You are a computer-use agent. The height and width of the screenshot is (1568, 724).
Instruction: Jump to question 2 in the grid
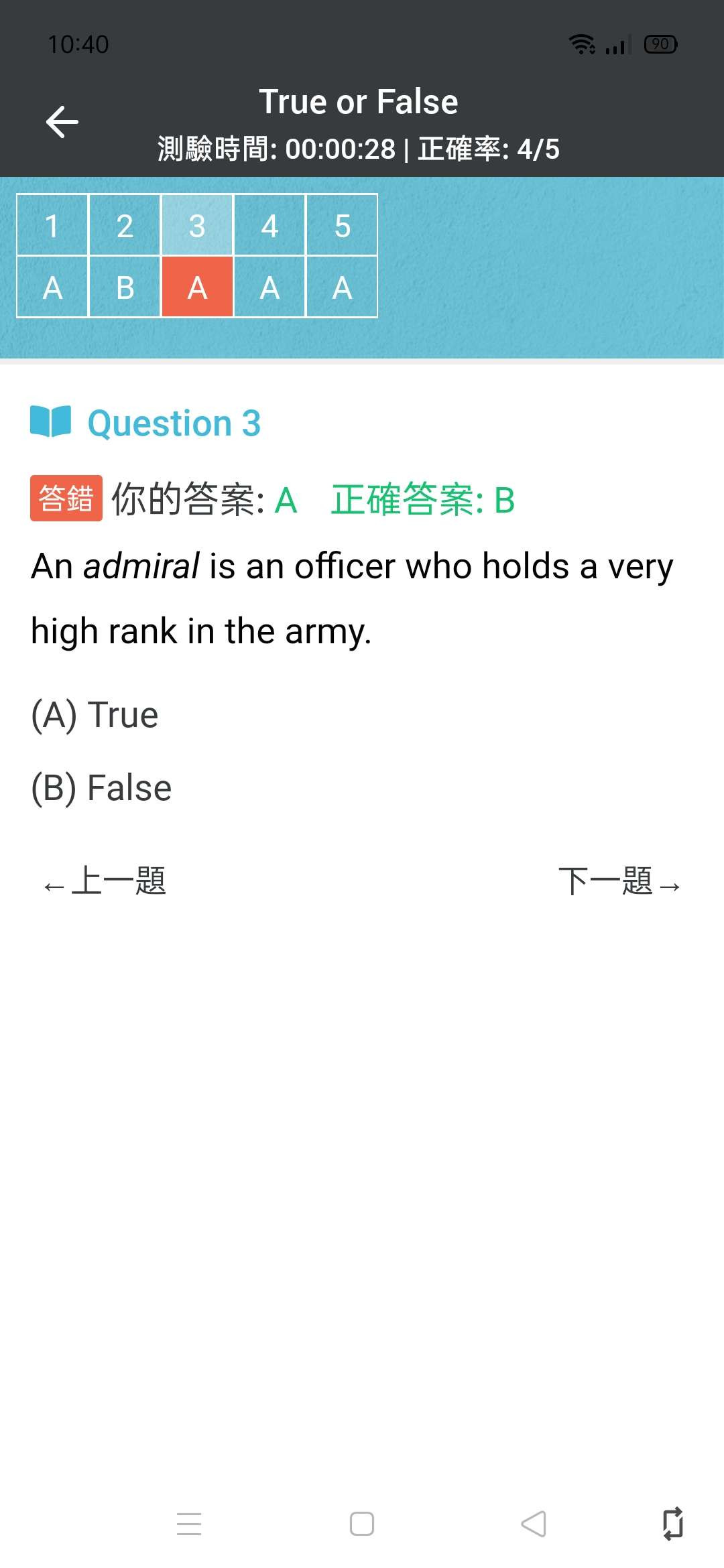click(x=125, y=225)
